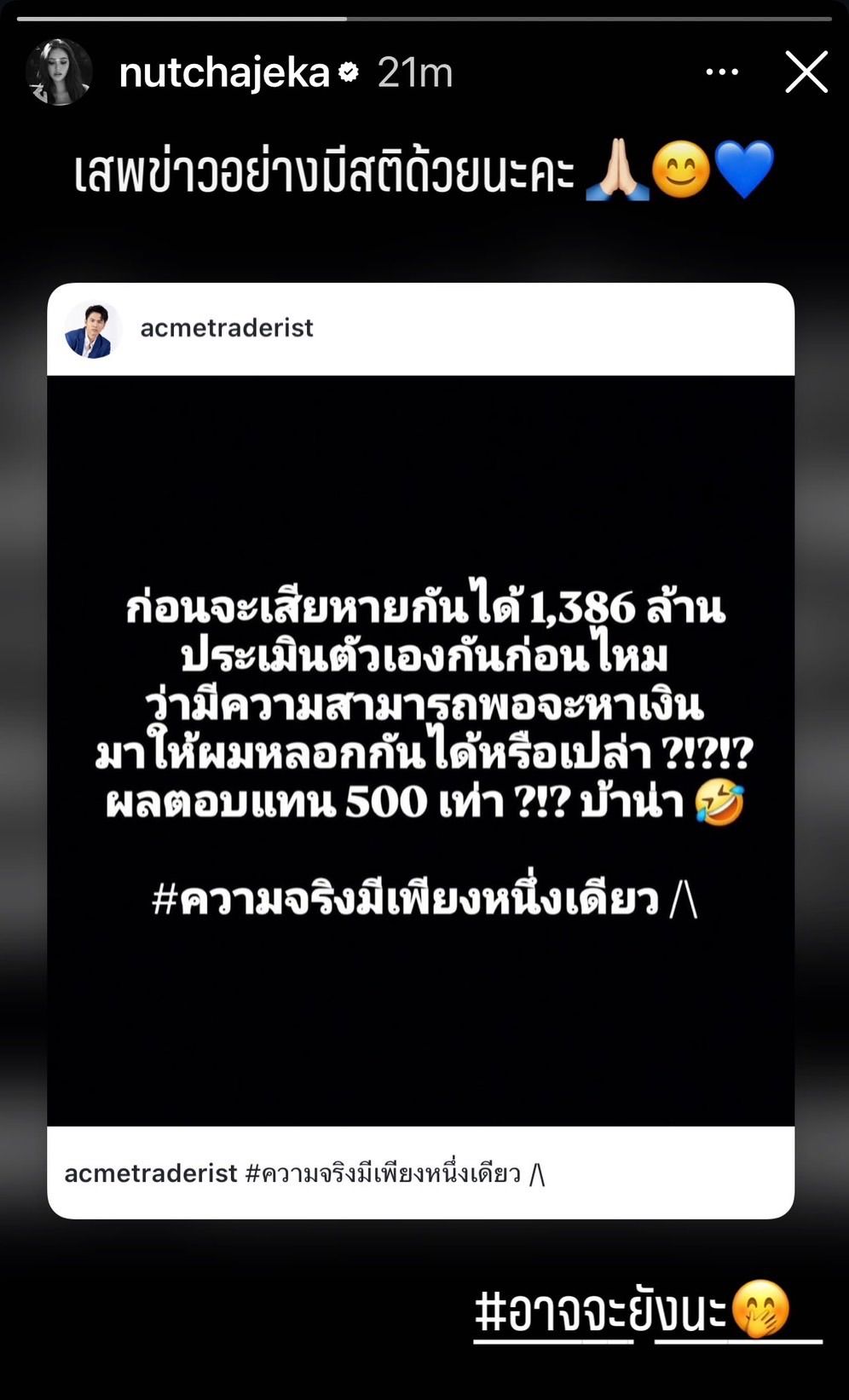849x1400 pixels.
Task: Close the story with the X icon
Action: tap(806, 72)
